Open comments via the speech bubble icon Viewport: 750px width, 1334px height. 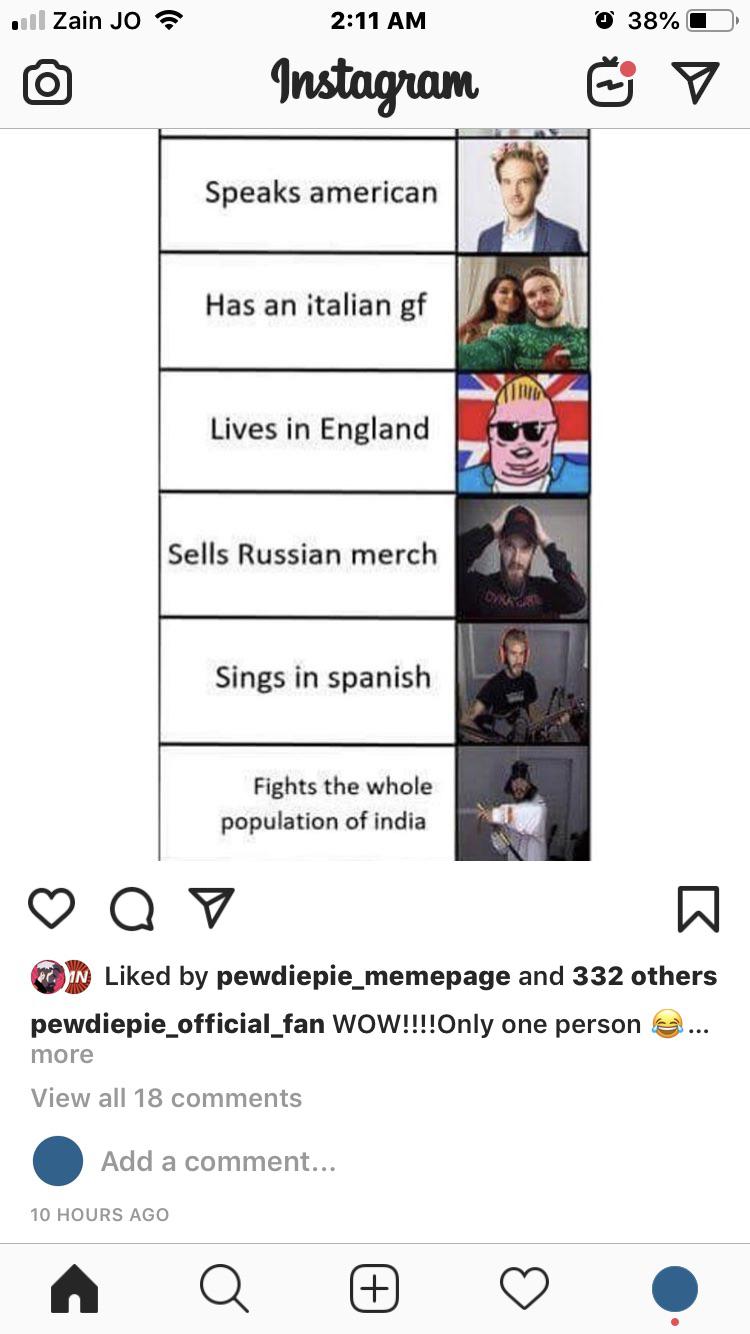click(x=132, y=908)
